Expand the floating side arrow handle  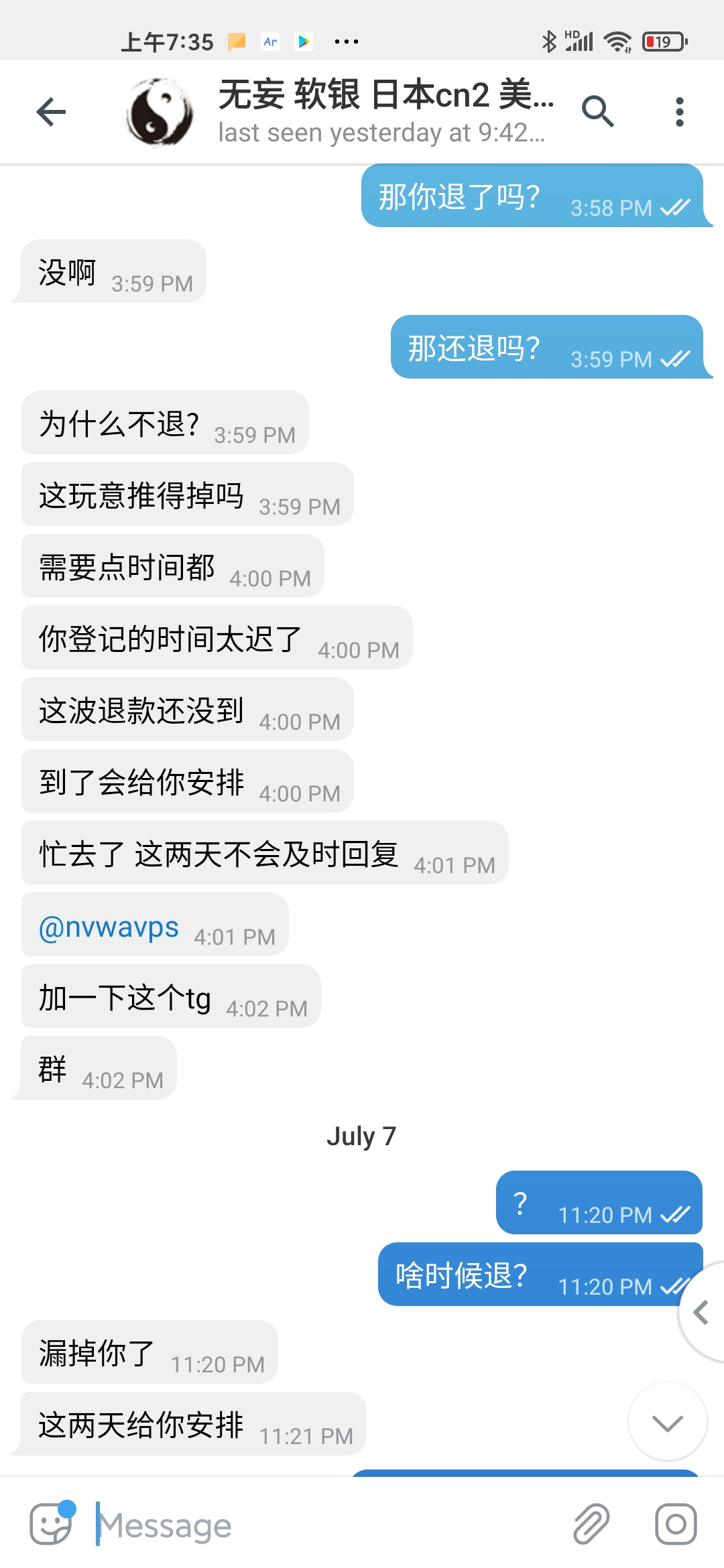702,1312
